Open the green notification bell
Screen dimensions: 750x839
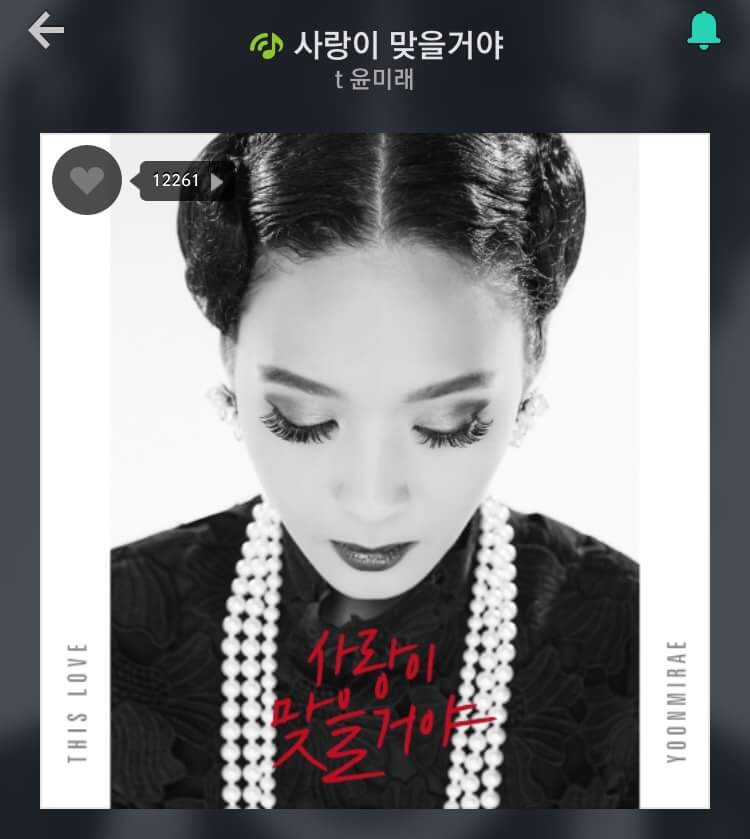pyautogui.click(x=704, y=31)
